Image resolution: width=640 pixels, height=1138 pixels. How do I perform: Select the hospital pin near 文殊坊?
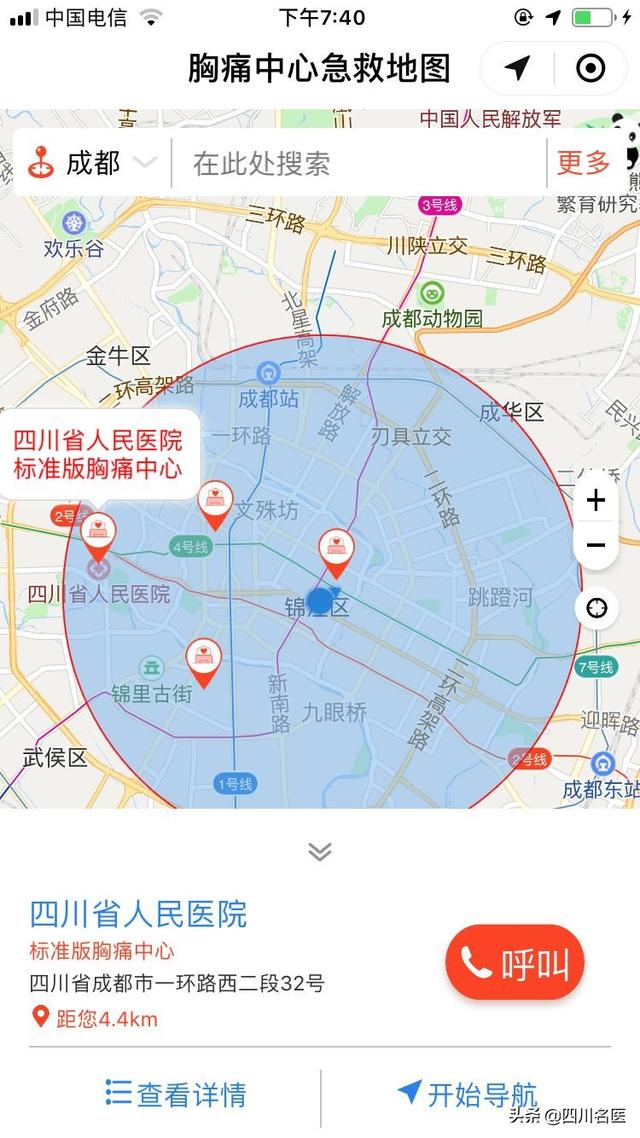coord(216,504)
